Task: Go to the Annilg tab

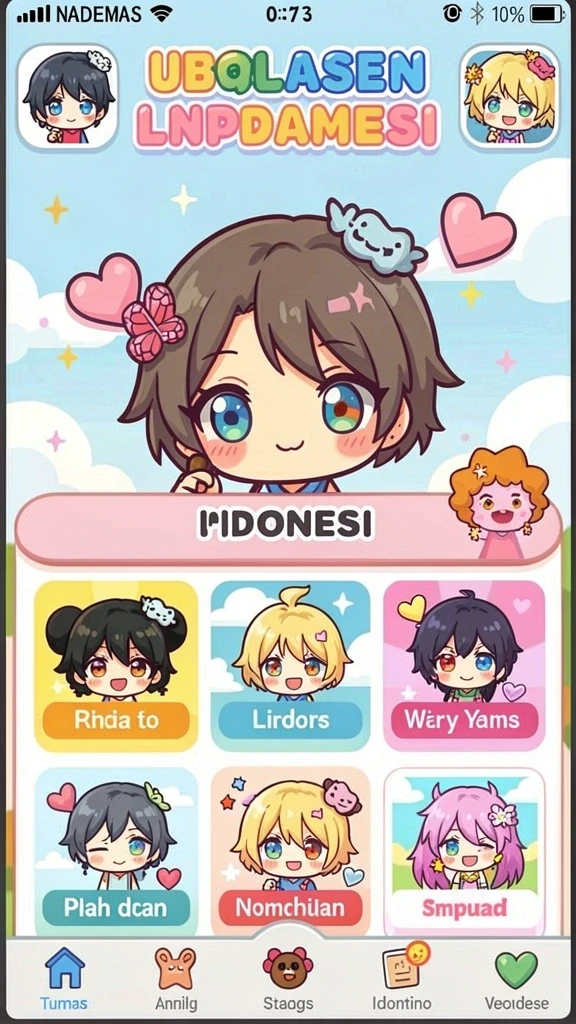Action: (175, 978)
